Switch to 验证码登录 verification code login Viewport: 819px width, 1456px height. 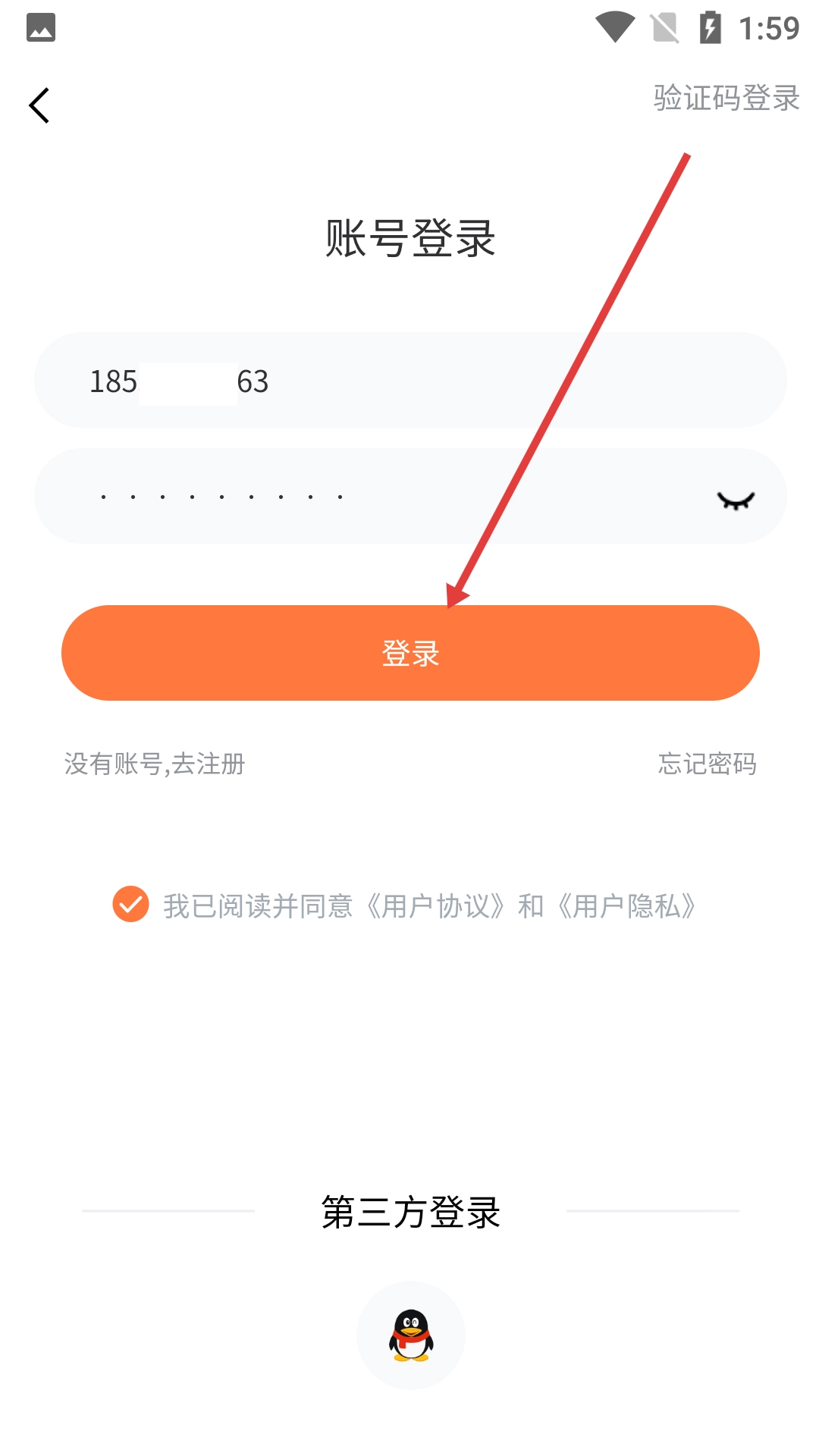(726, 98)
